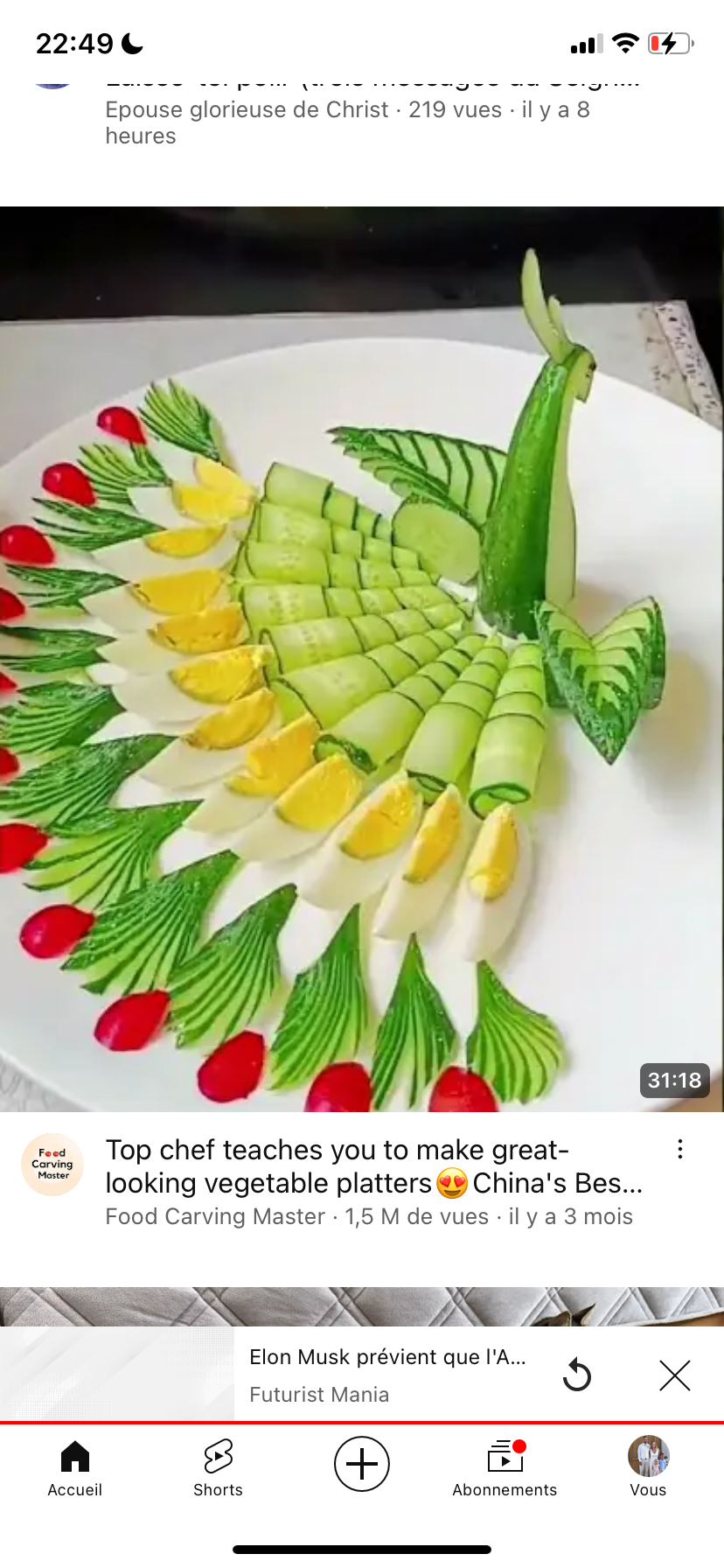The height and width of the screenshot is (1568, 724).
Task: Open the vegetable platter video thumbnail
Action: [x=362, y=659]
